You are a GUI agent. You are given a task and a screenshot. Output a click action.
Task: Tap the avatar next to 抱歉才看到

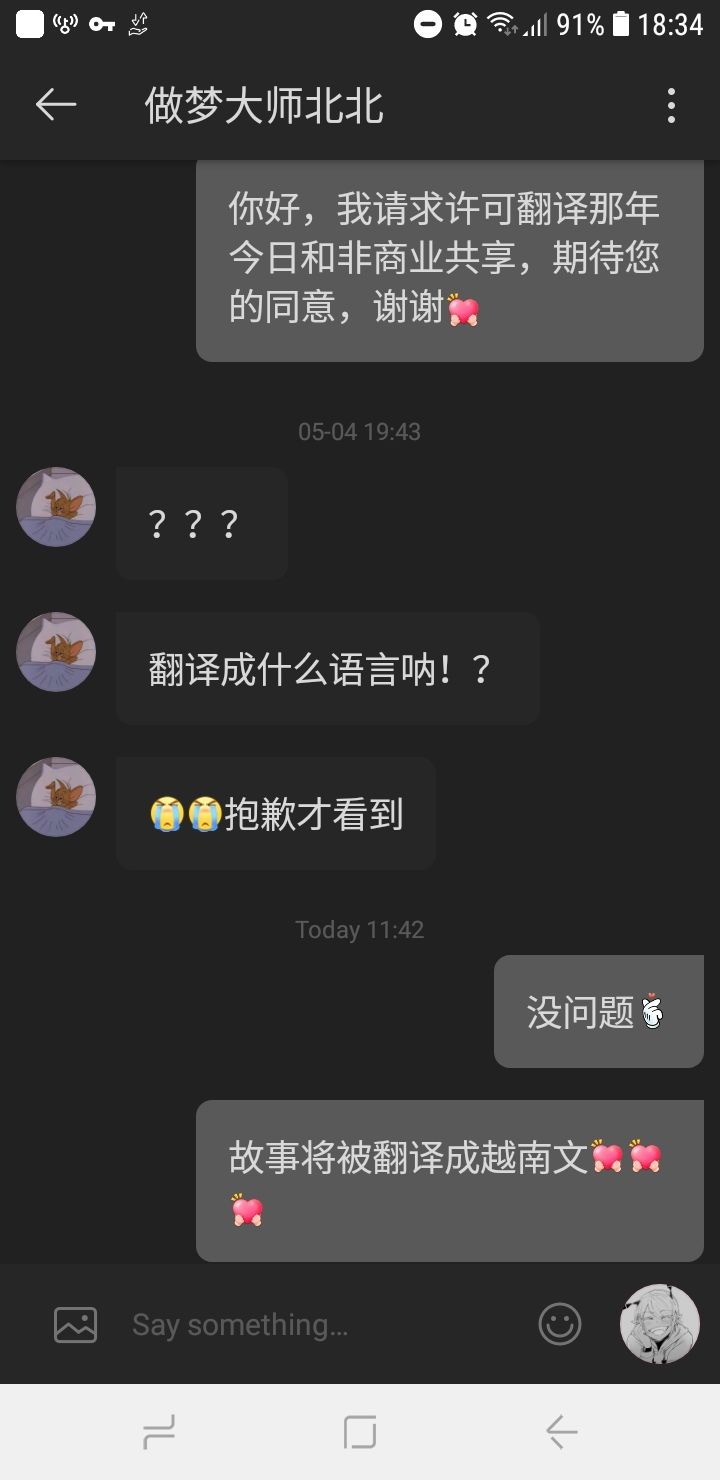pos(56,797)
